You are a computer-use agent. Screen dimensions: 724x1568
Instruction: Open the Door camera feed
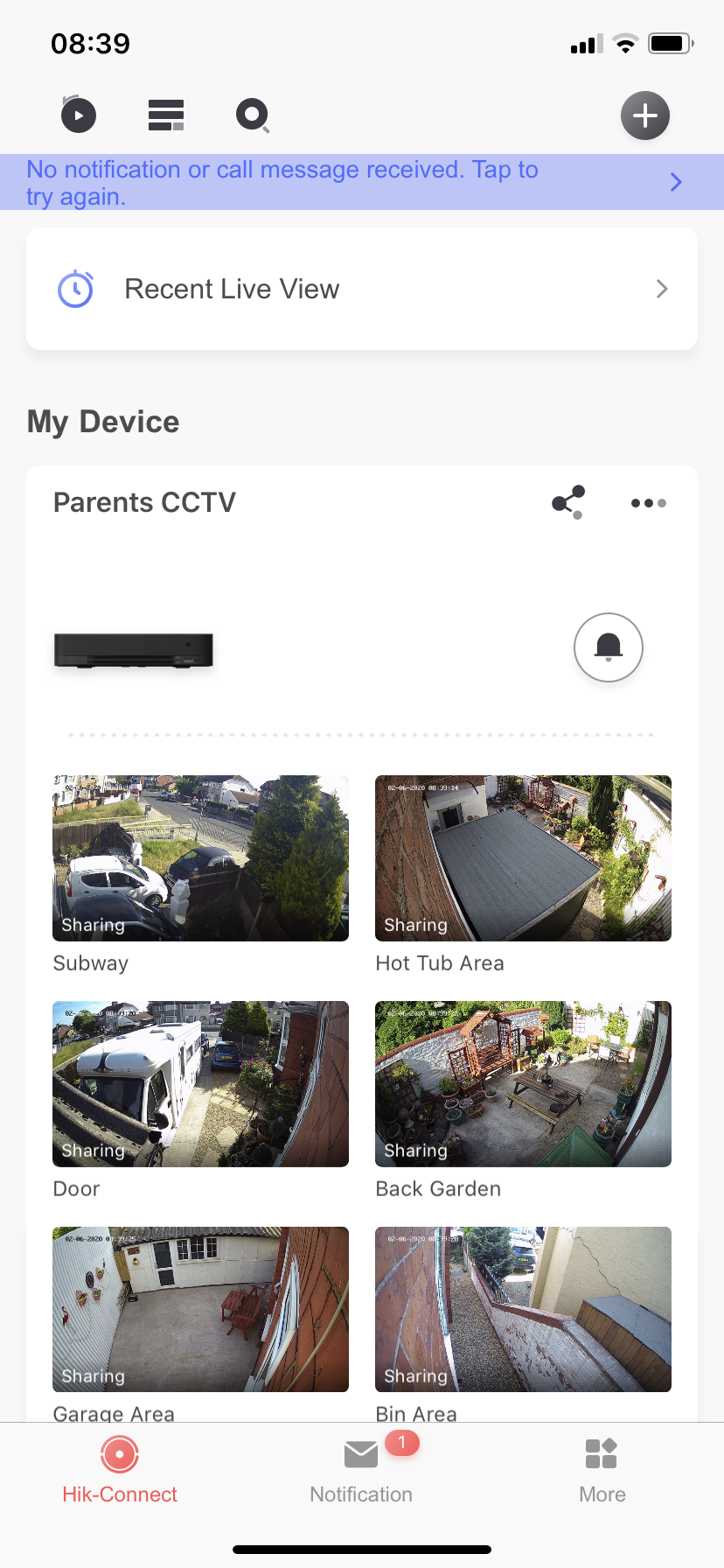coord(200,1084)
